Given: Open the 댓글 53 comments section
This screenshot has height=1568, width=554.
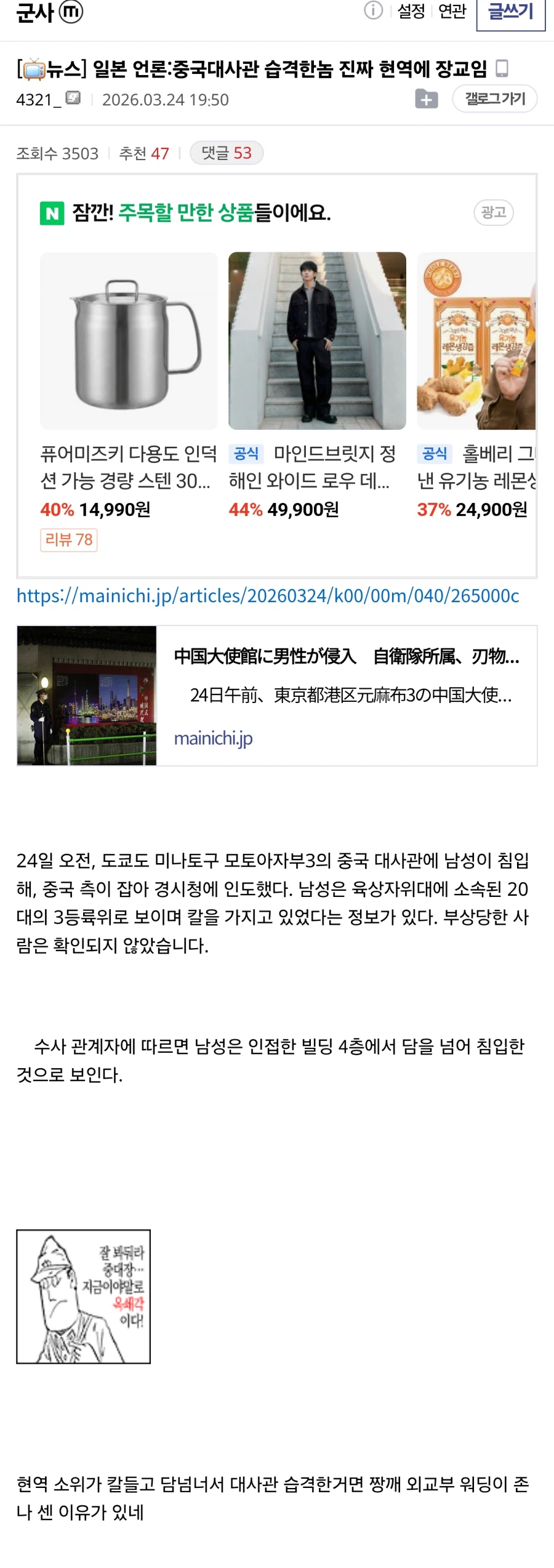Looking at the screenshot, I should 226,153.
